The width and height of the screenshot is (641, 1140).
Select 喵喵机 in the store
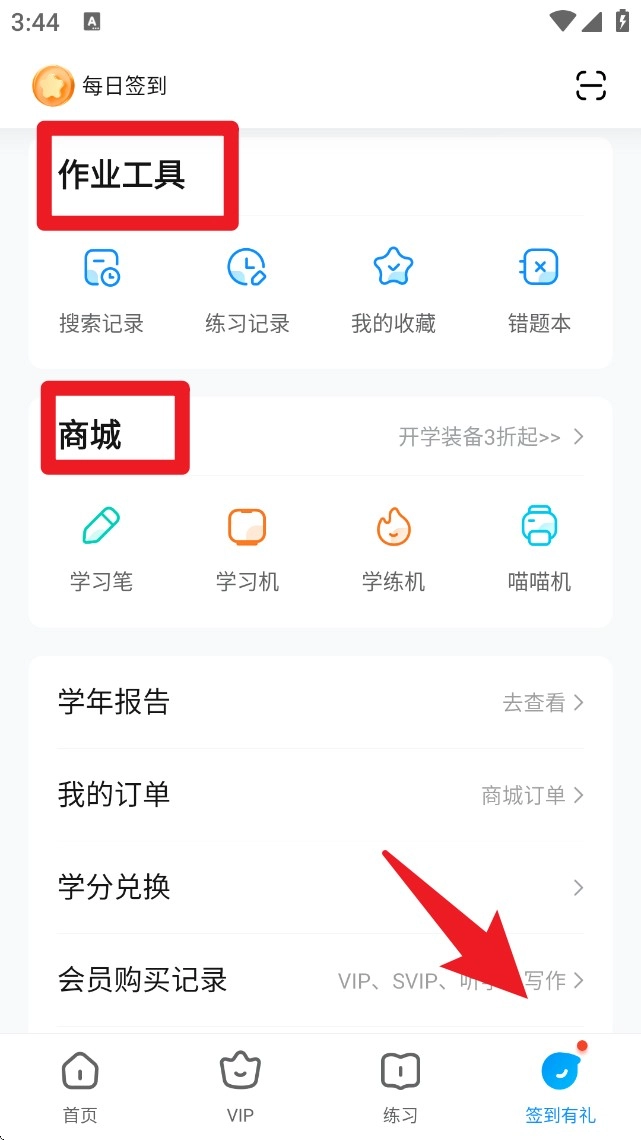(x=539, y=548)
